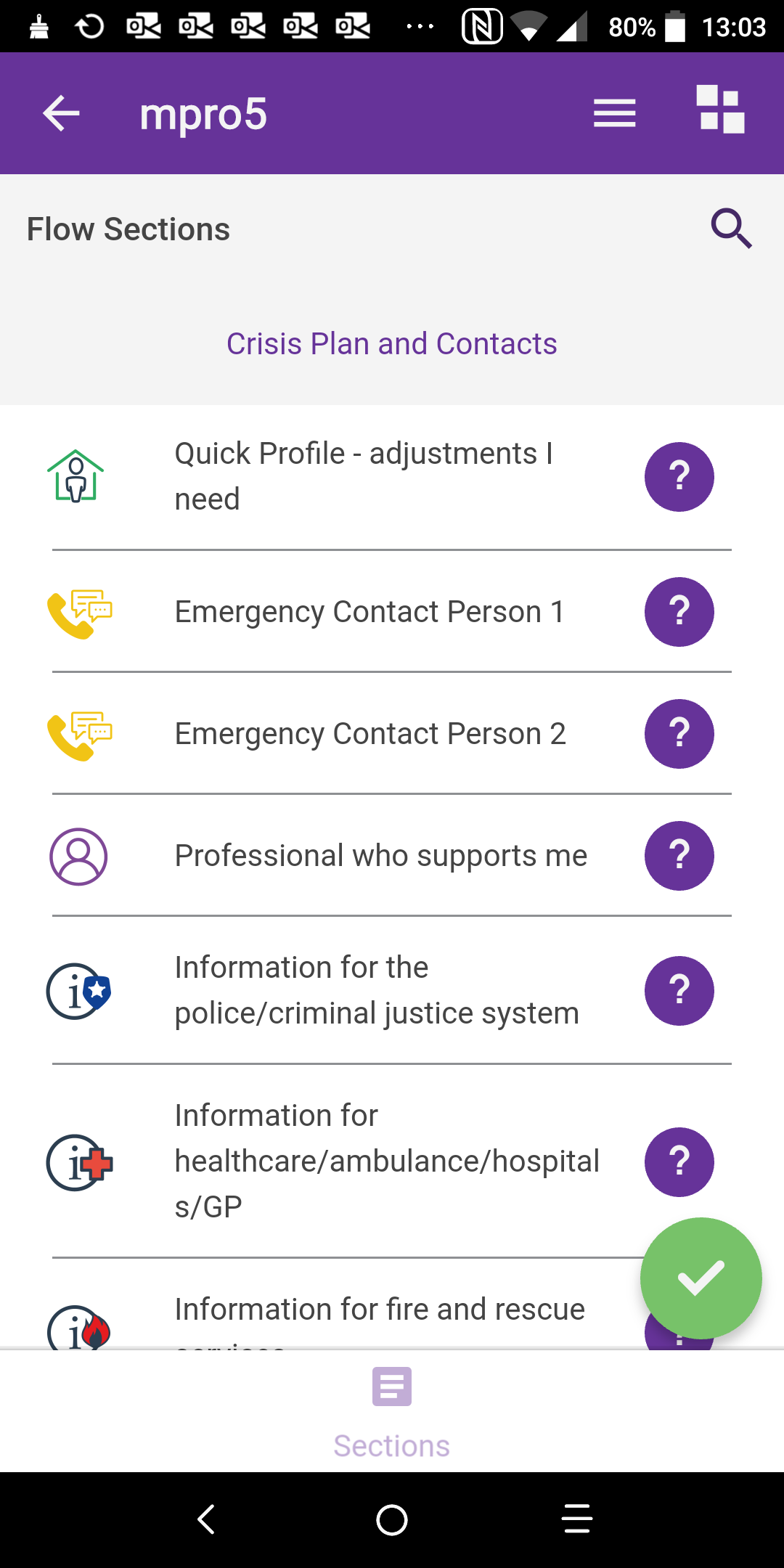Open the hamburger menu icon
Image resolution: width=784 pixels, height=1568 pixels.
tap(614, 114)
